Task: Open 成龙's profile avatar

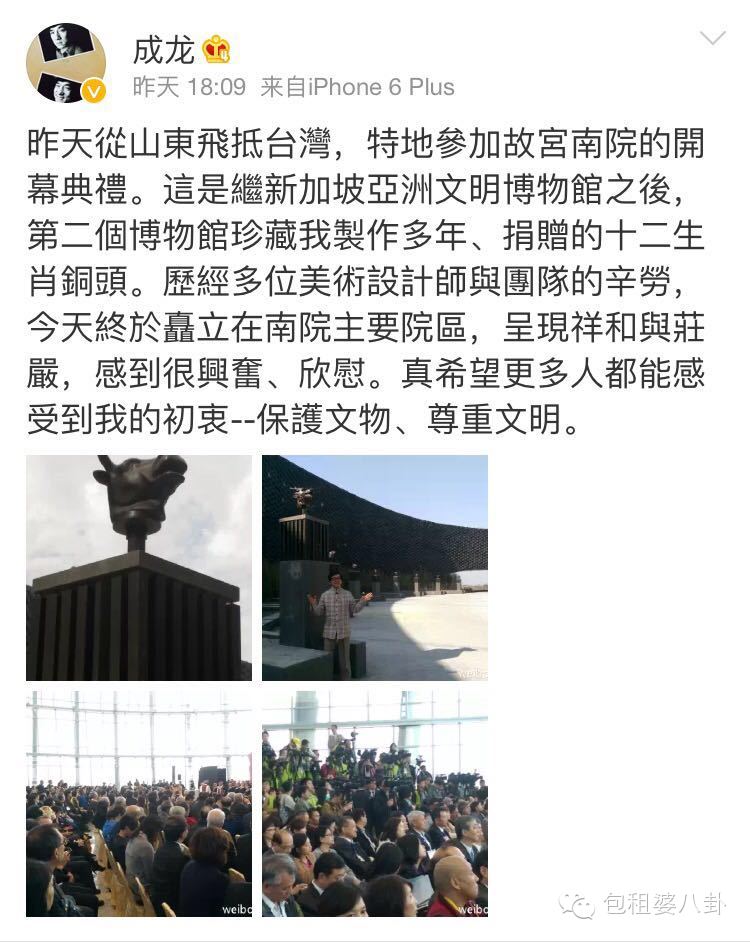Action: 66,63
